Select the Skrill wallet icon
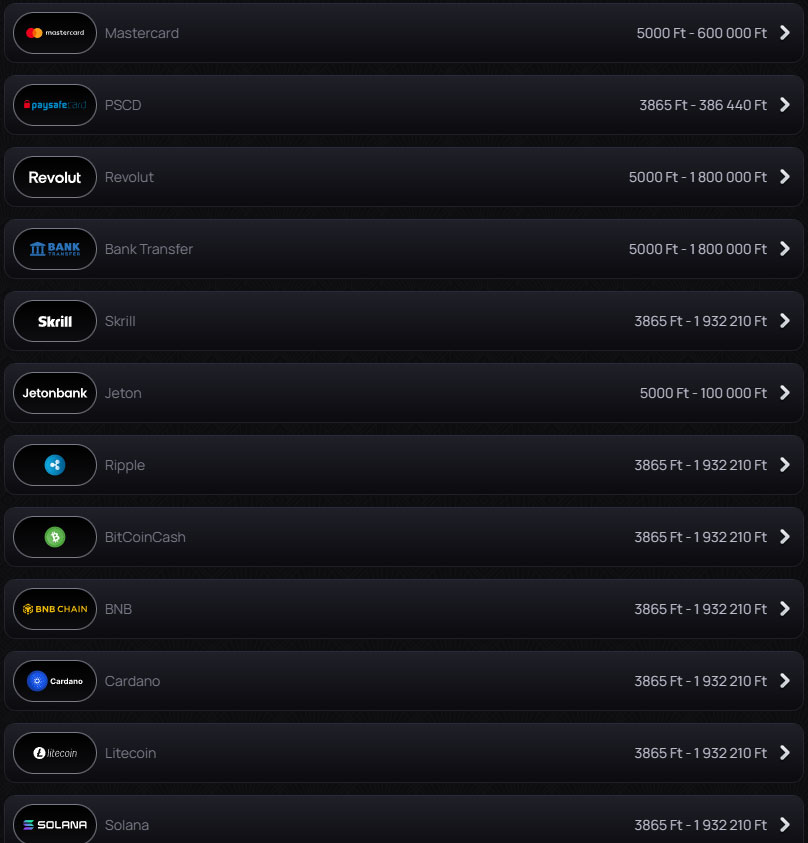The width and height of the screenshot is (808, 843). click(x=54, y=321)
